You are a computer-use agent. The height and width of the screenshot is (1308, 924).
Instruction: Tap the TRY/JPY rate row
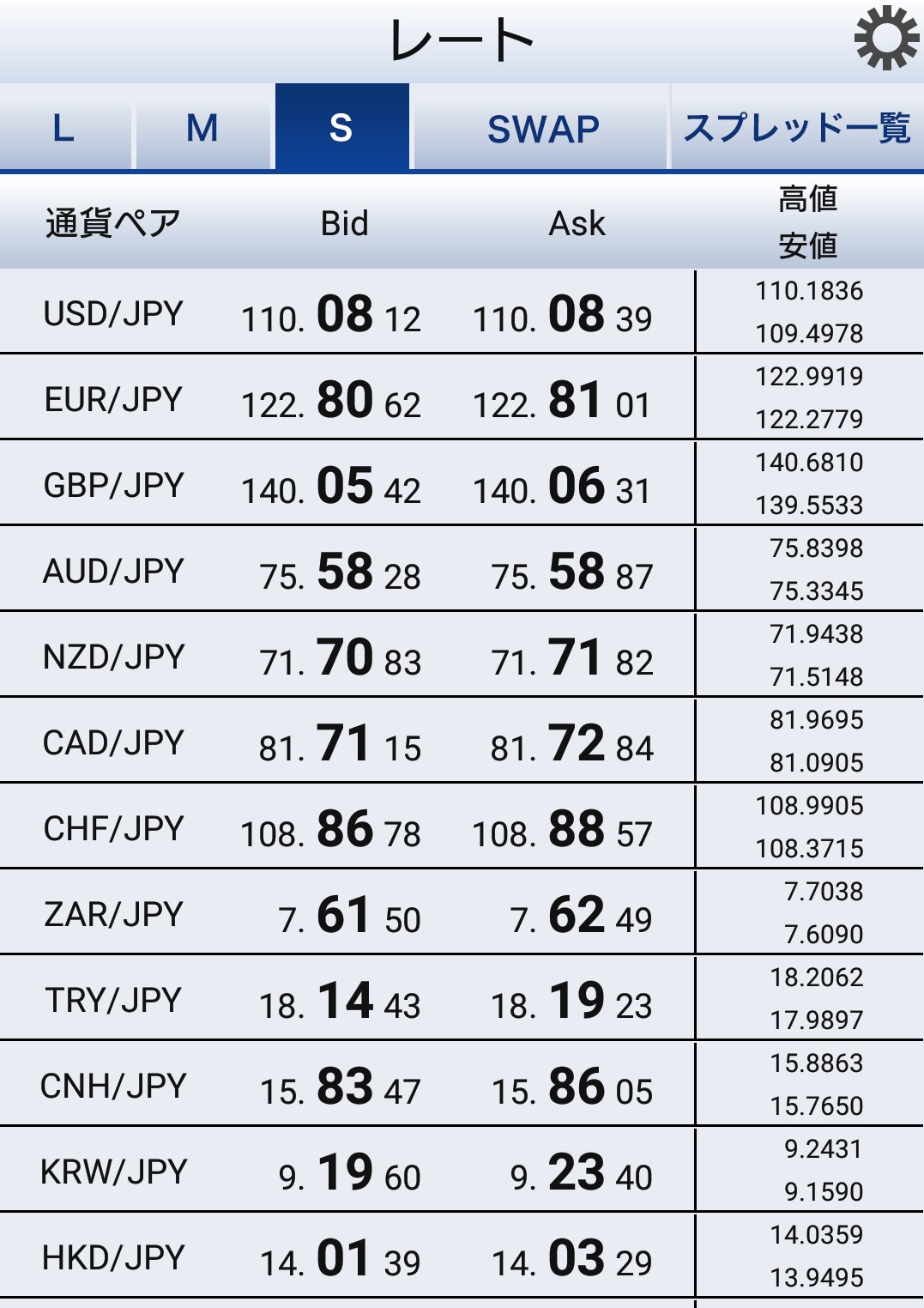coord(113,1000)
